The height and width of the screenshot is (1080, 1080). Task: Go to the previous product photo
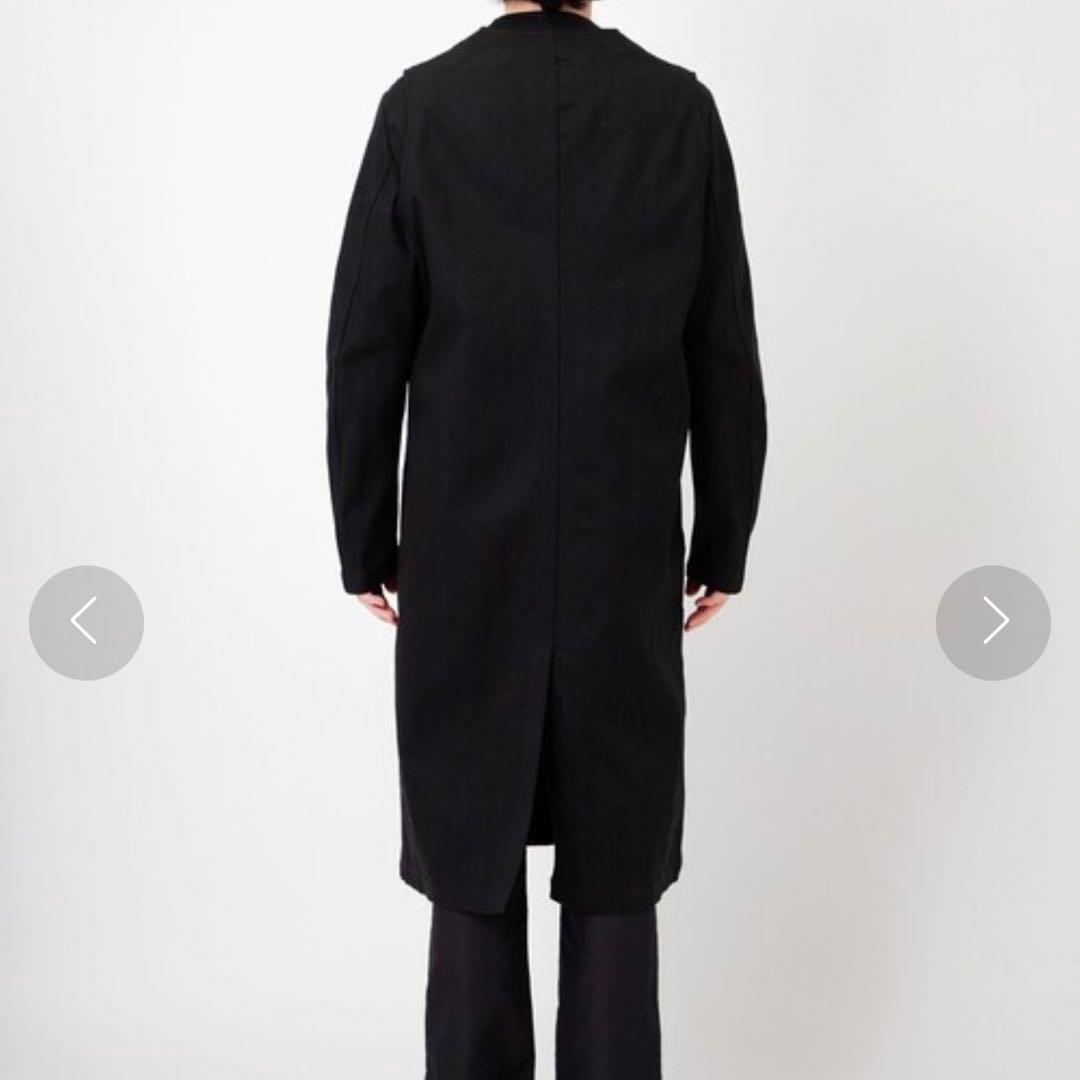86,622
